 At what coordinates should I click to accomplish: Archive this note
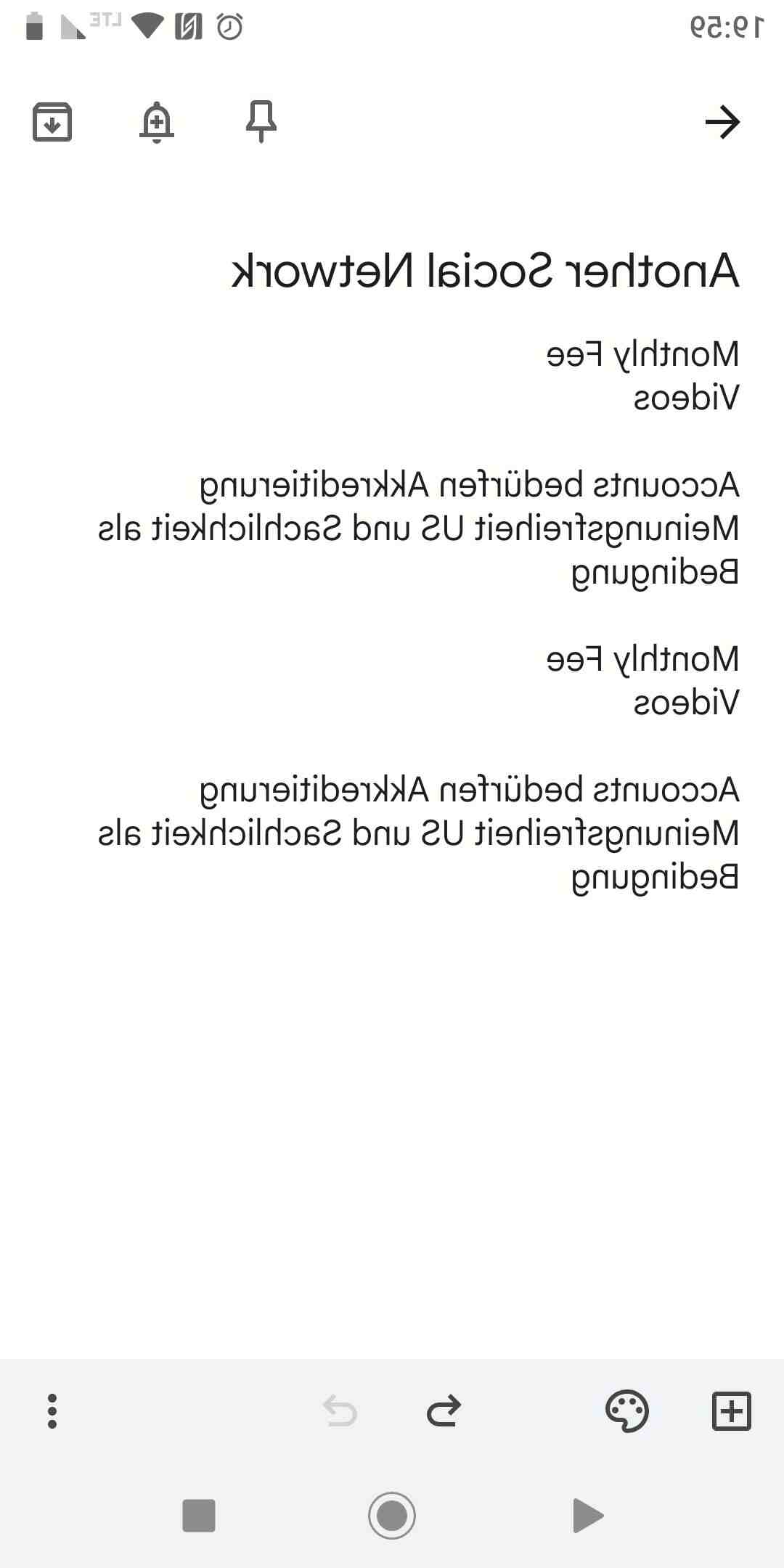point(52,121)
